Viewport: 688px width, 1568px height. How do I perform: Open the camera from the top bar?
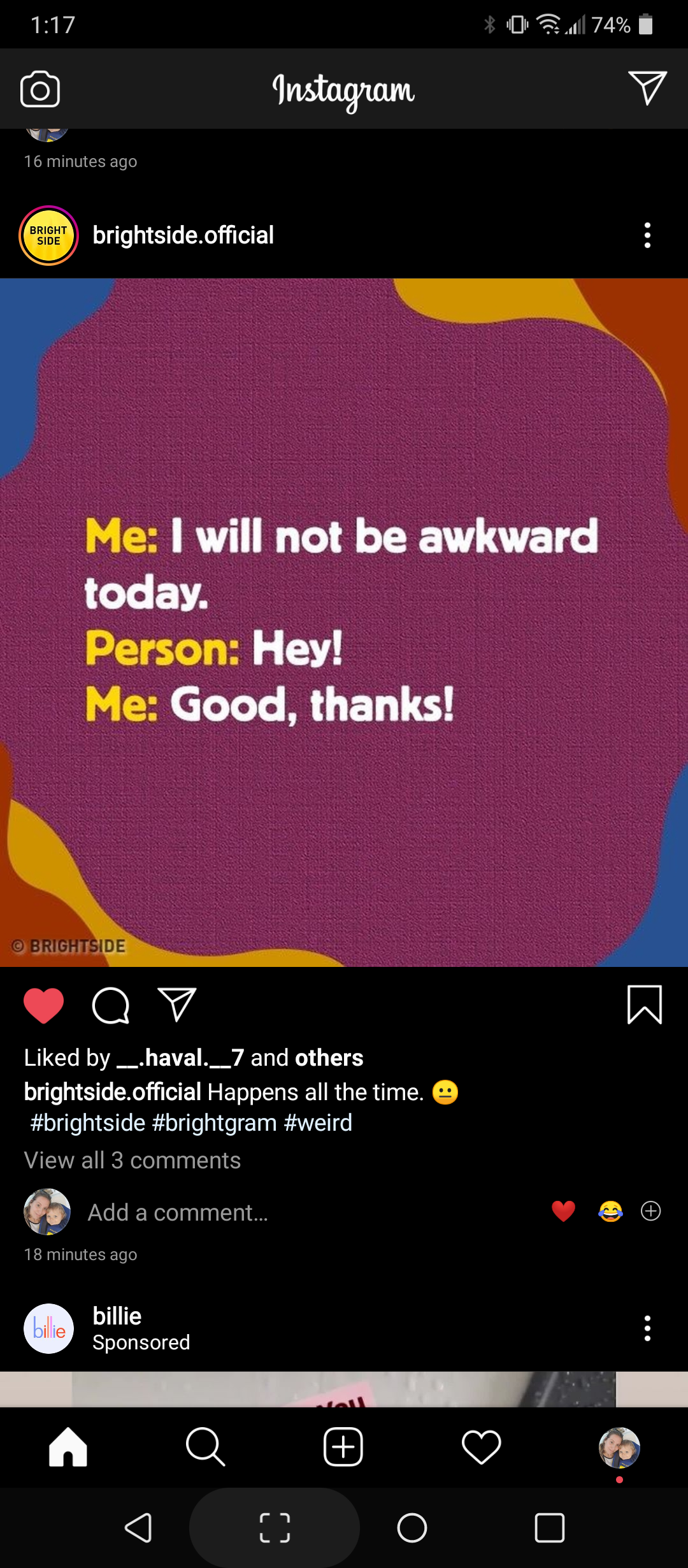[40, 89]
